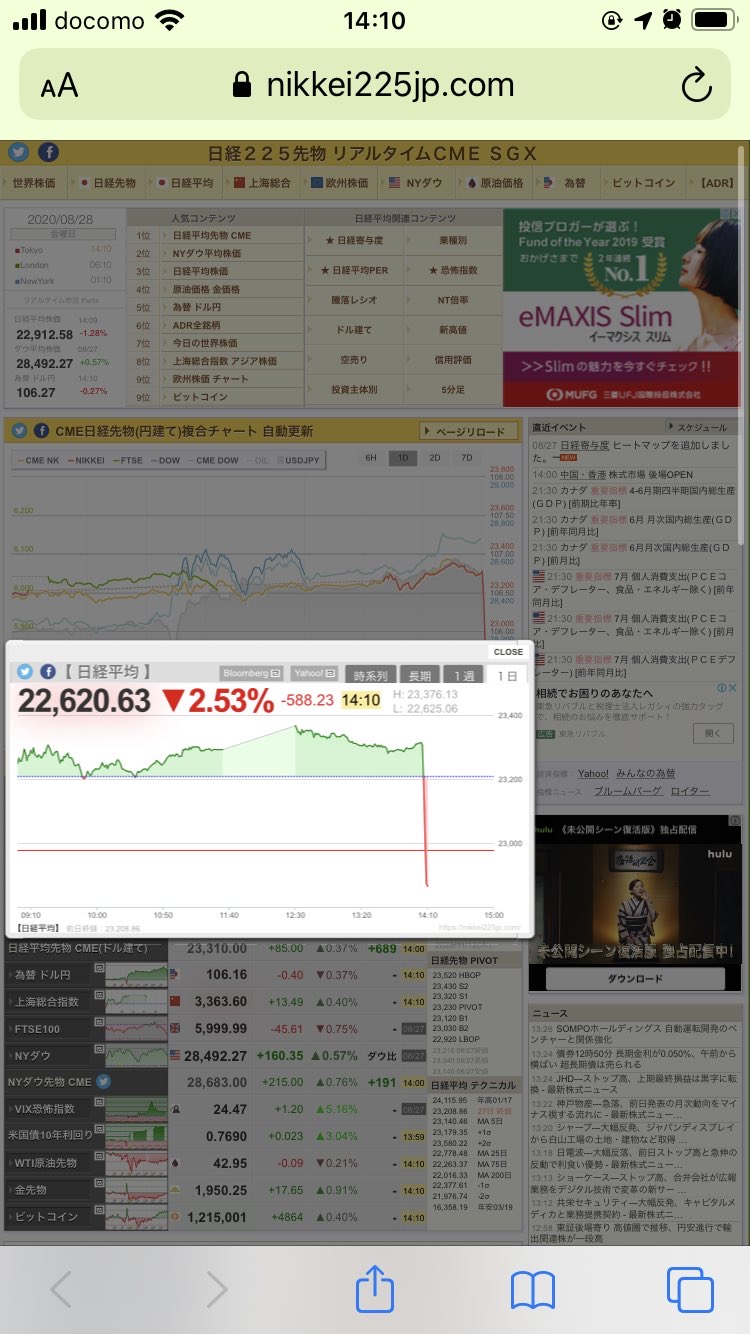Open Safari share sheet
This screenshot has width=750, height=1334.
click(x=375, y=1288)
